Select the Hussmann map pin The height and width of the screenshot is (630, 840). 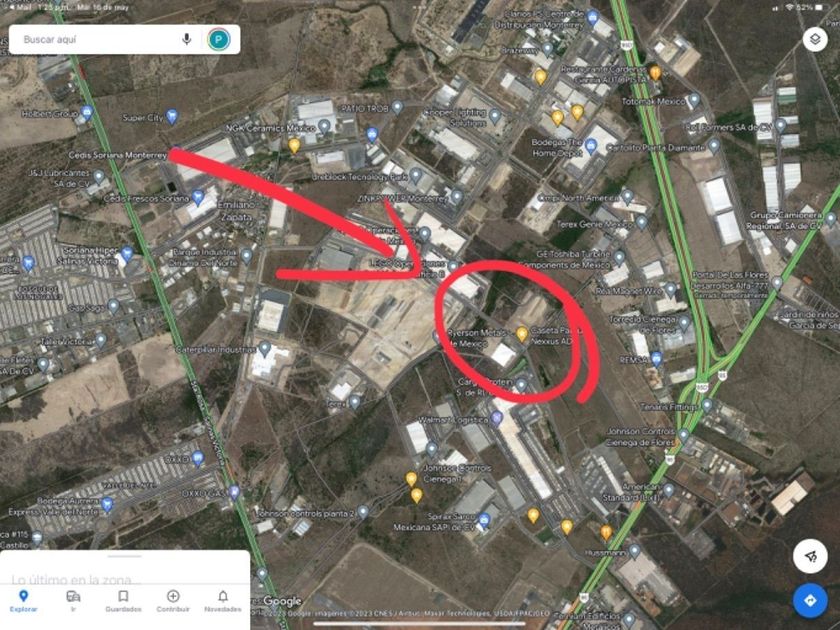click(x=634, y=550)
